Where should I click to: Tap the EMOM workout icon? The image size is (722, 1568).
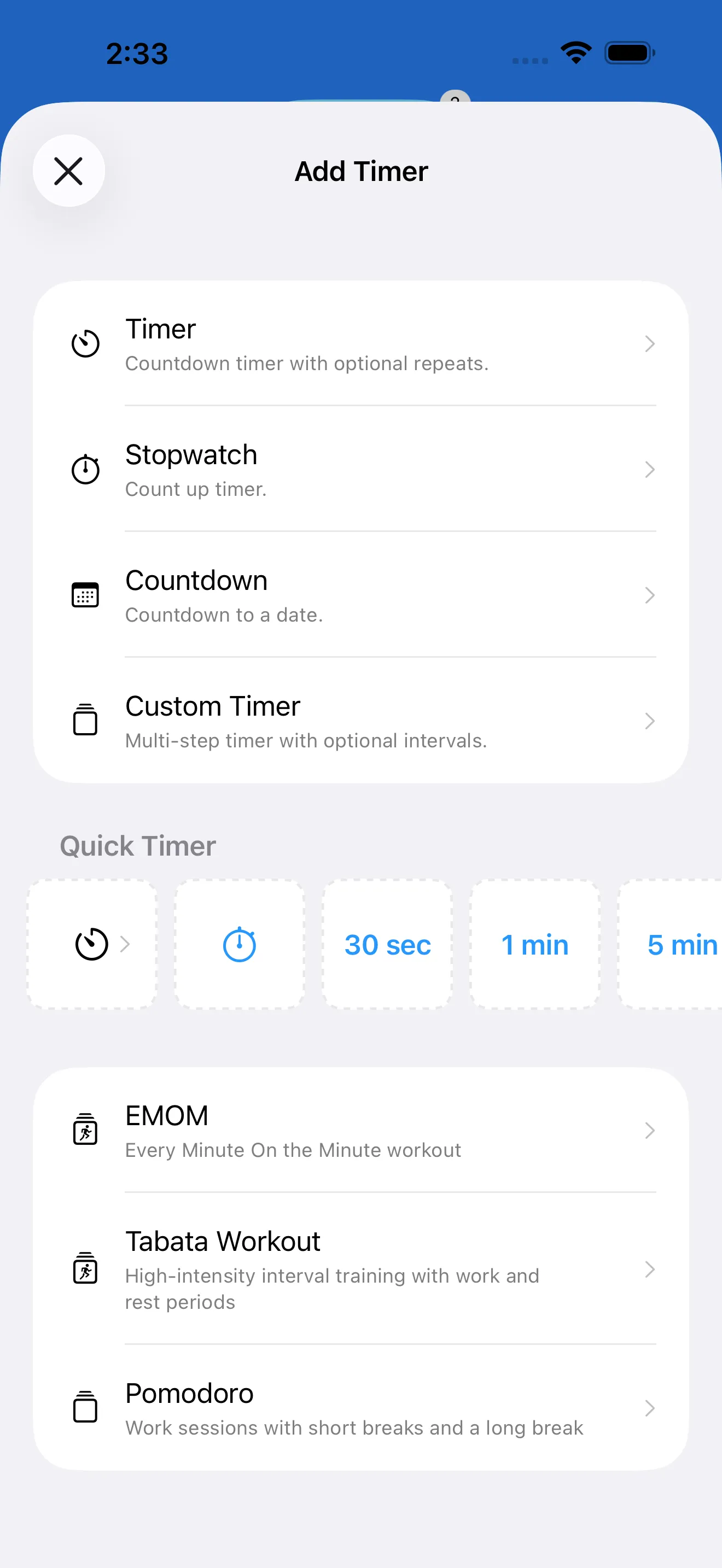click(x=85, y=1130)
